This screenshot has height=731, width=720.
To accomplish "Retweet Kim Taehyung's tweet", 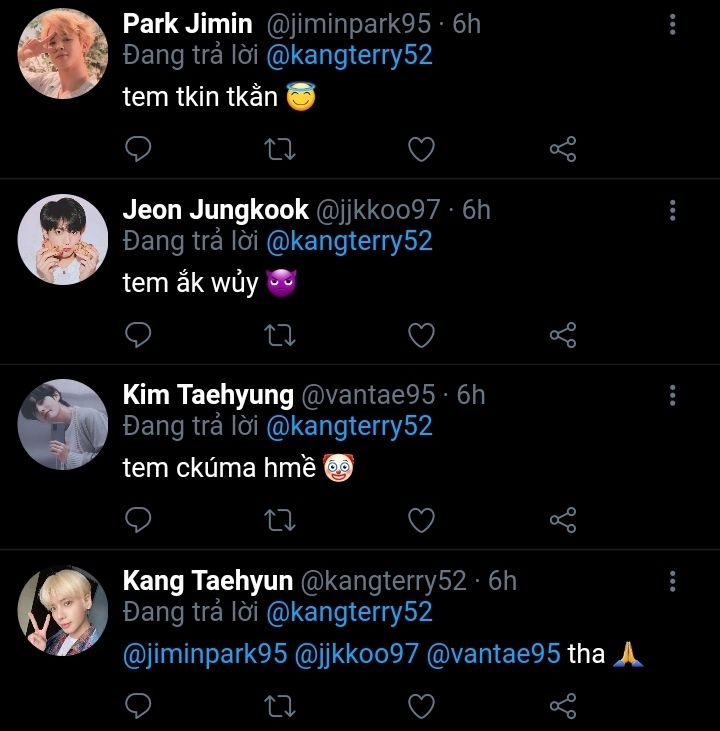I will [x=279, y=520].
